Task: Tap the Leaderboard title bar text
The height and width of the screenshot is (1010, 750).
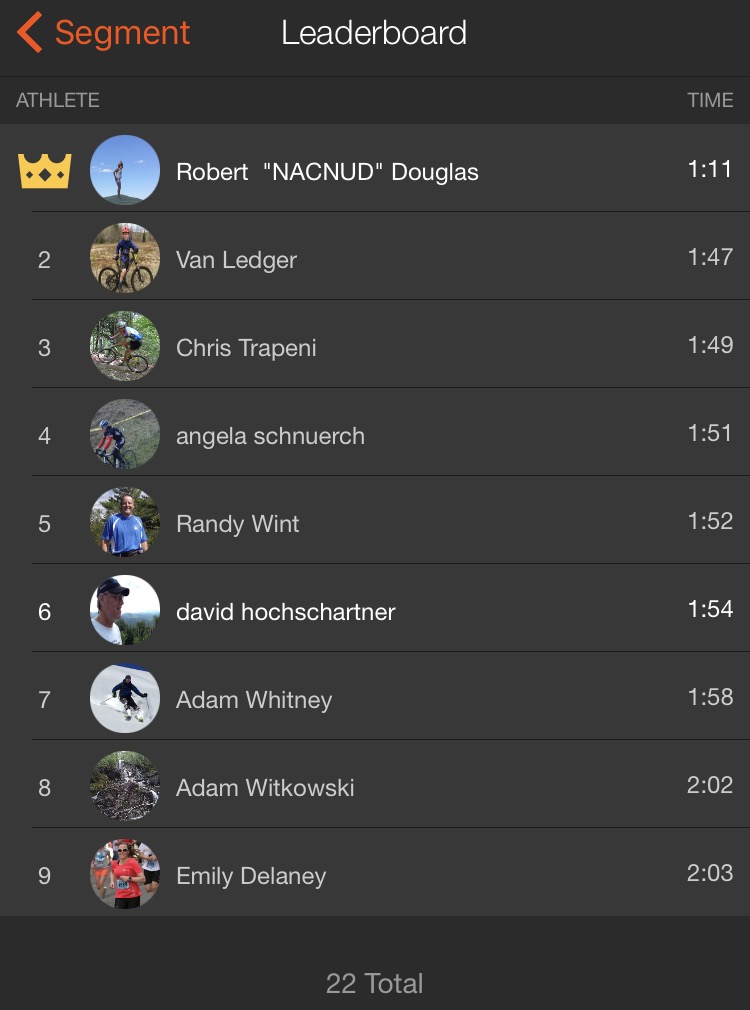Action: [375, 31]
